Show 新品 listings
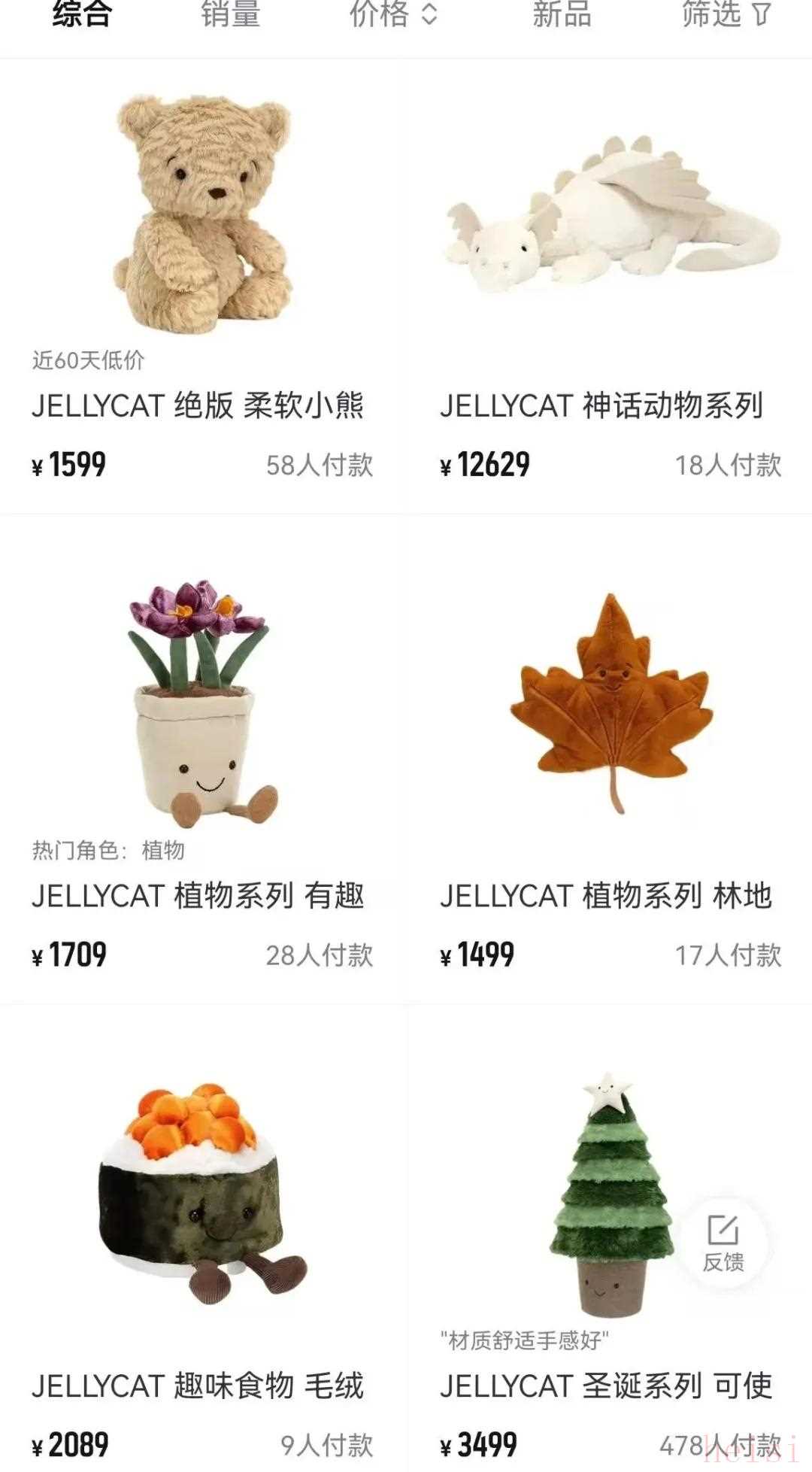This screenshot has width=812, height=1472. [x=562, y=15]
